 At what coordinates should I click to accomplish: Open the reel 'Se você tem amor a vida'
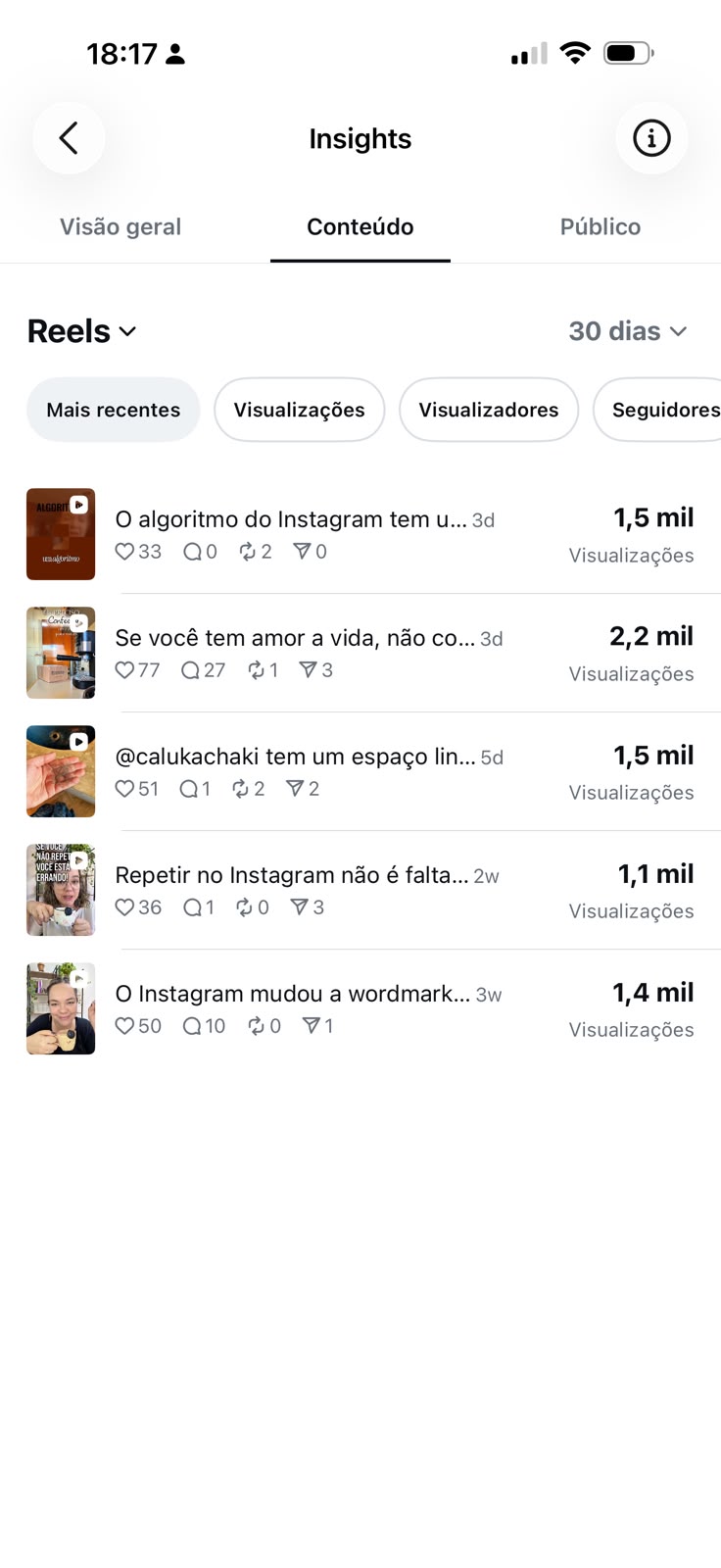tap(360, 653)
